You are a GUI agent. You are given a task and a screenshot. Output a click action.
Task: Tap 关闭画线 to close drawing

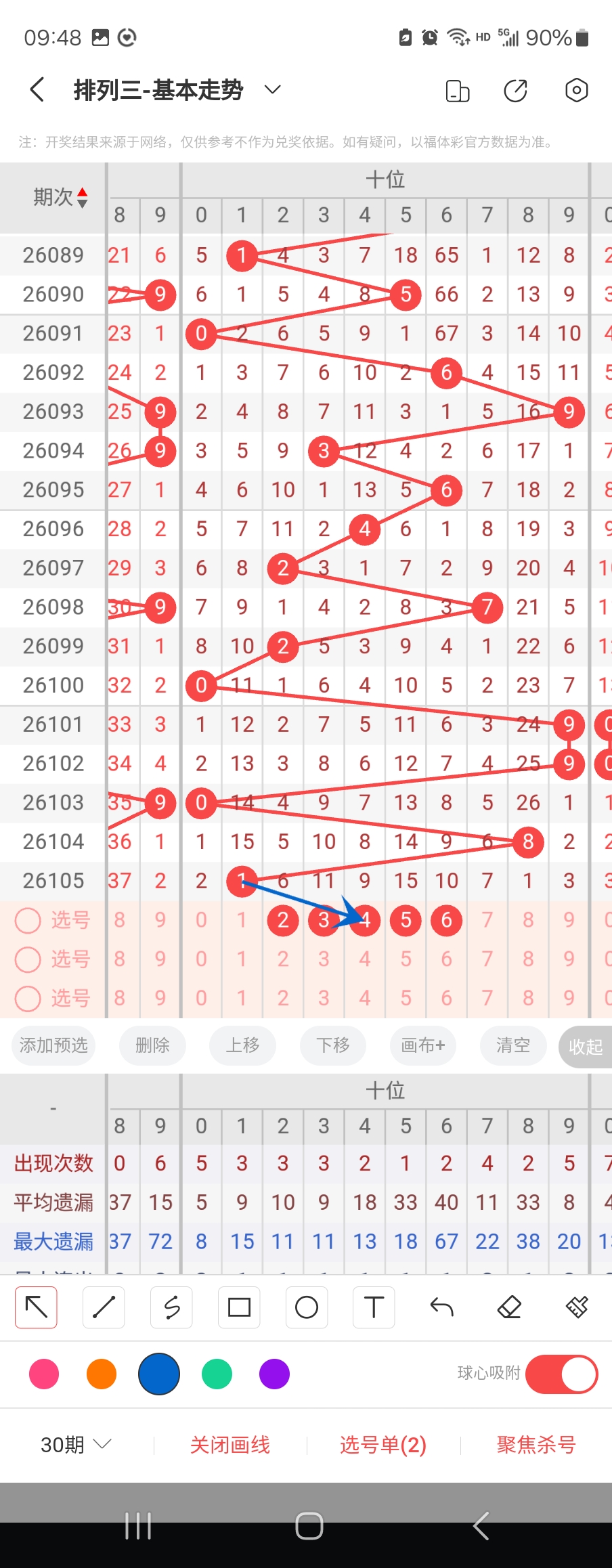pos(230,1445)
